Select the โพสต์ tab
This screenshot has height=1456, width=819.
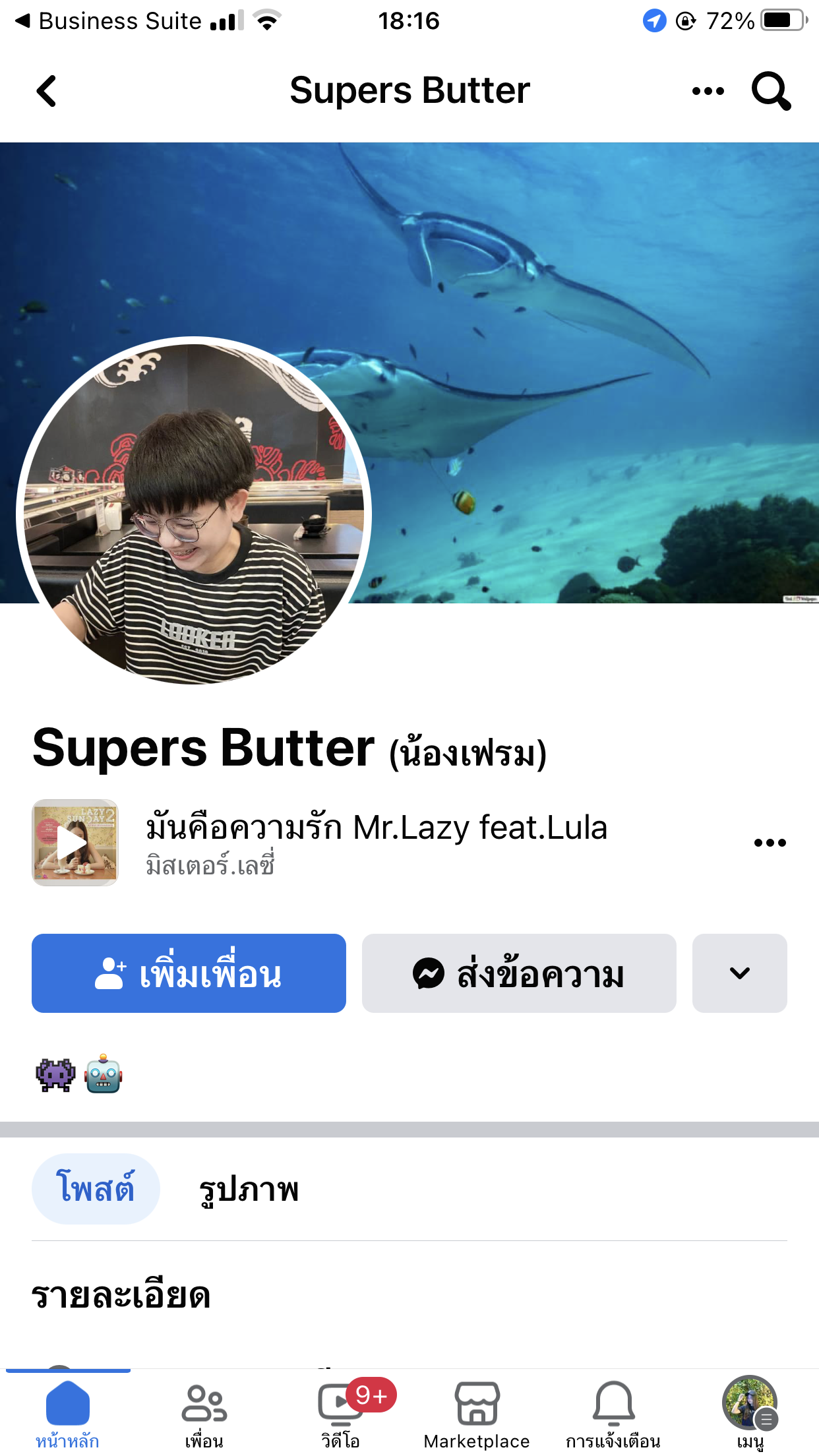point(96,1188)
